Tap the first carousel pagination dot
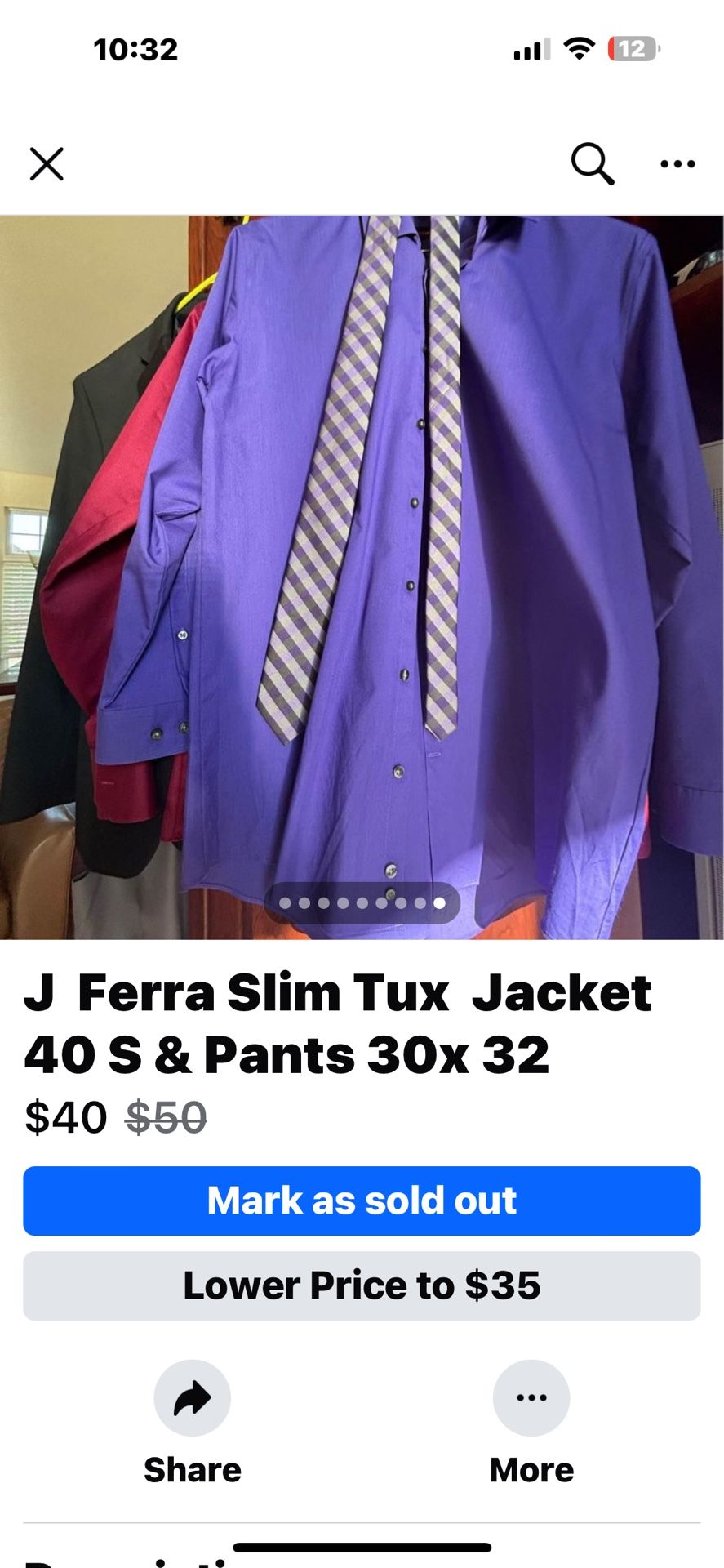This screenshot has height=1568, width=724. pyautogui.click(x=285, y=903)
